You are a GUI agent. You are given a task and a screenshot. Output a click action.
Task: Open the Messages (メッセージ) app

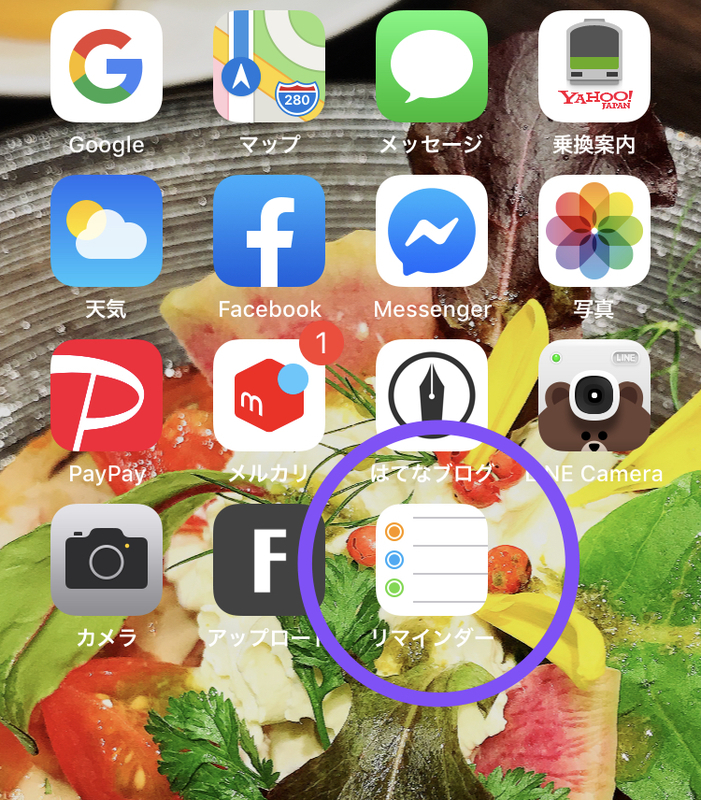point(431,66)
